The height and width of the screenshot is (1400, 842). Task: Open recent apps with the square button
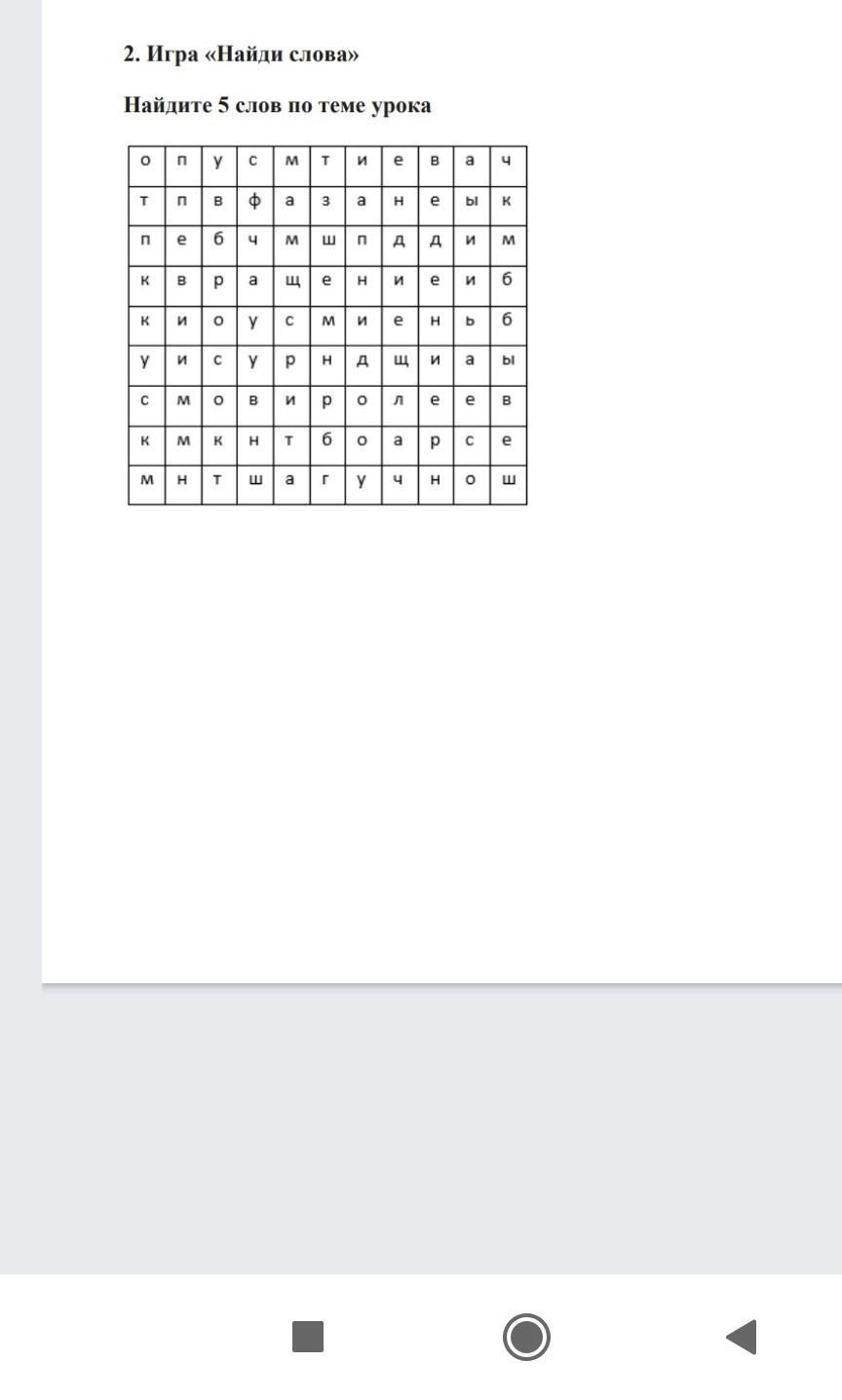point(308,1336)
